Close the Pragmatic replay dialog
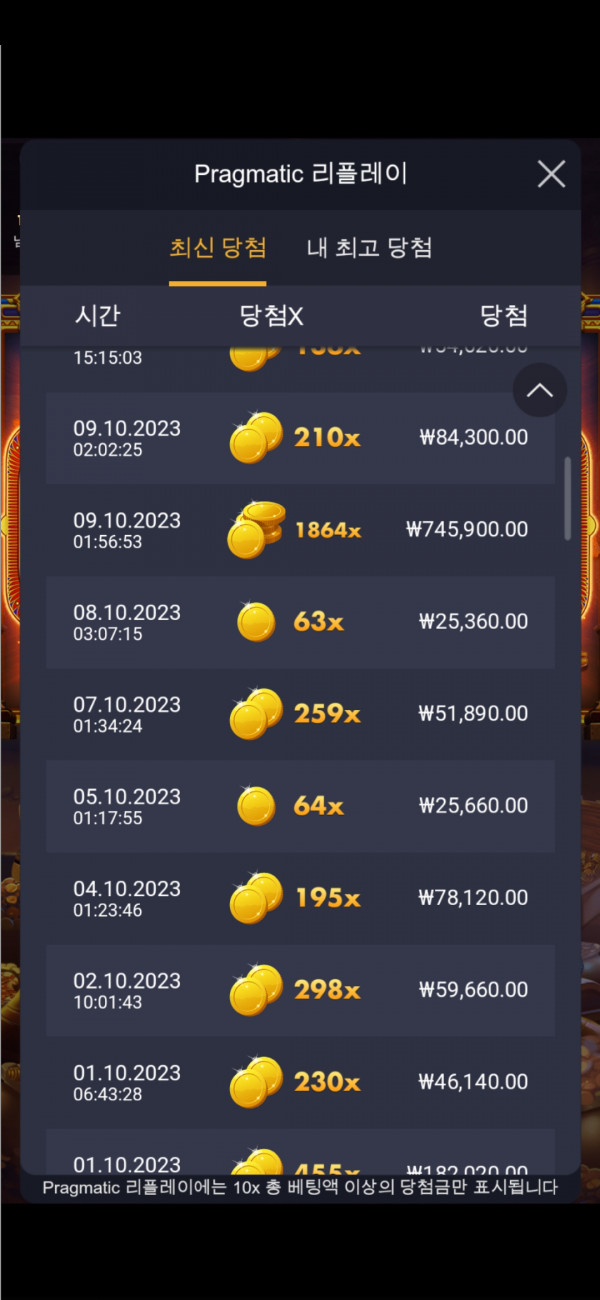Image resolution: width=600 pixels, height=1300 pixels. coord(551,175)
